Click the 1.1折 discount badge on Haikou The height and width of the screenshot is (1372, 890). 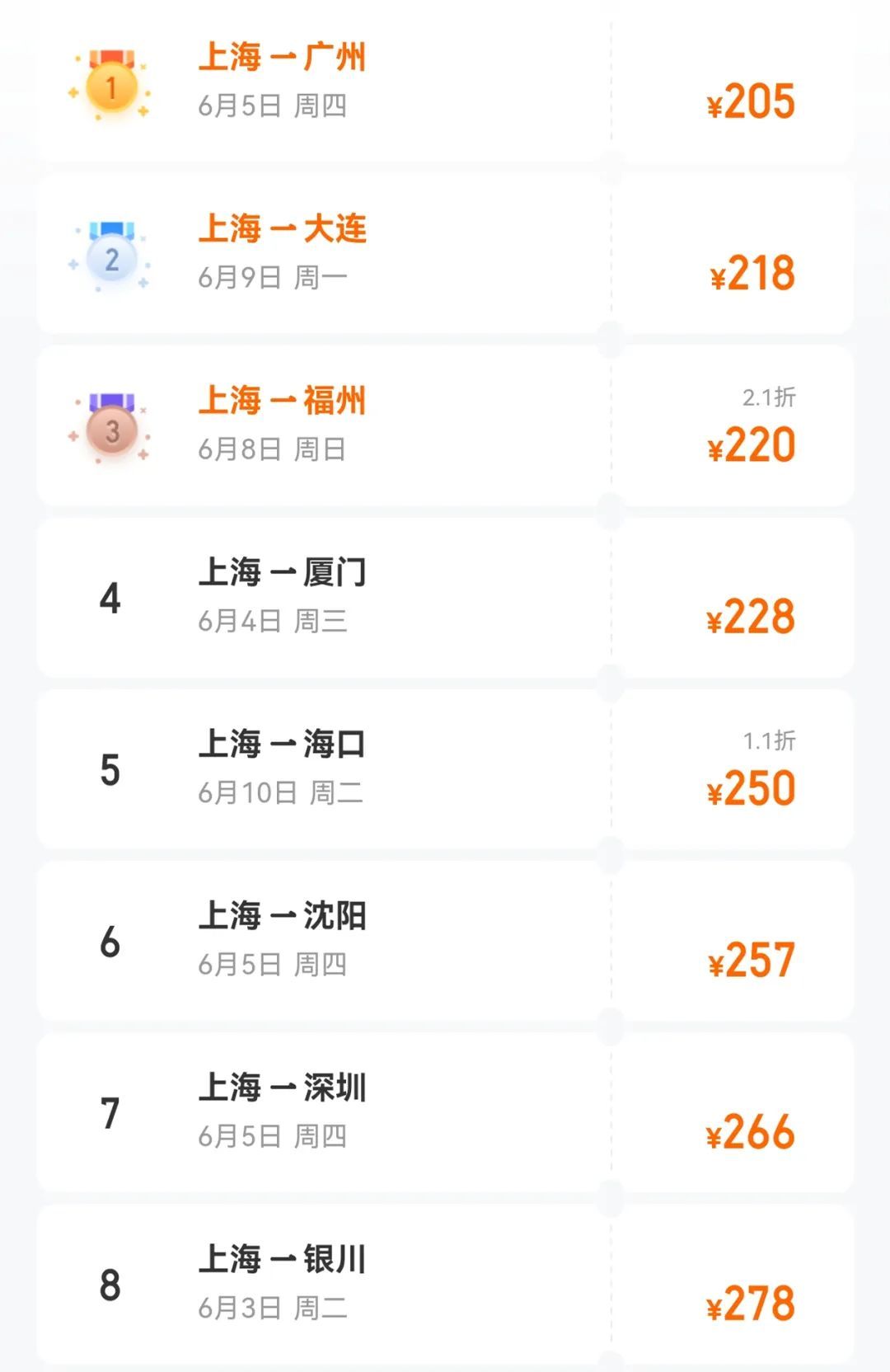pos(771,742)
